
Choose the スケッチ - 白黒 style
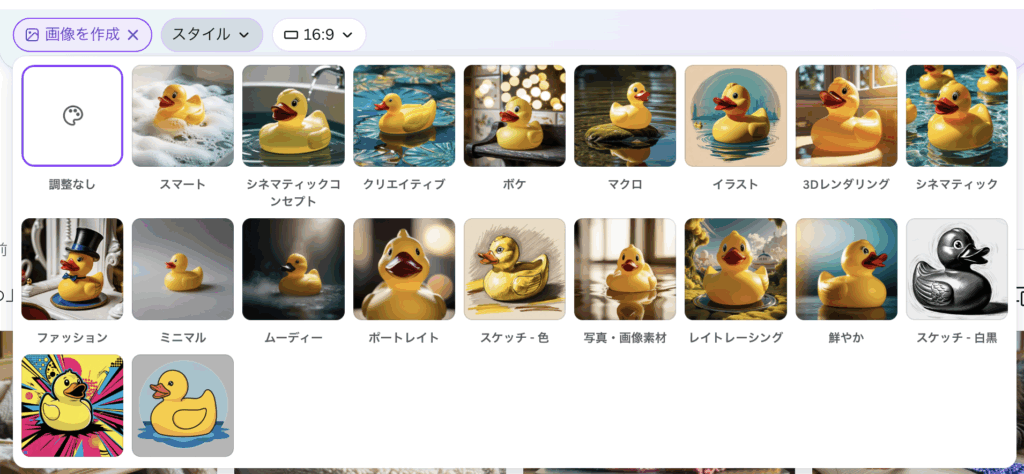(956, 269)
